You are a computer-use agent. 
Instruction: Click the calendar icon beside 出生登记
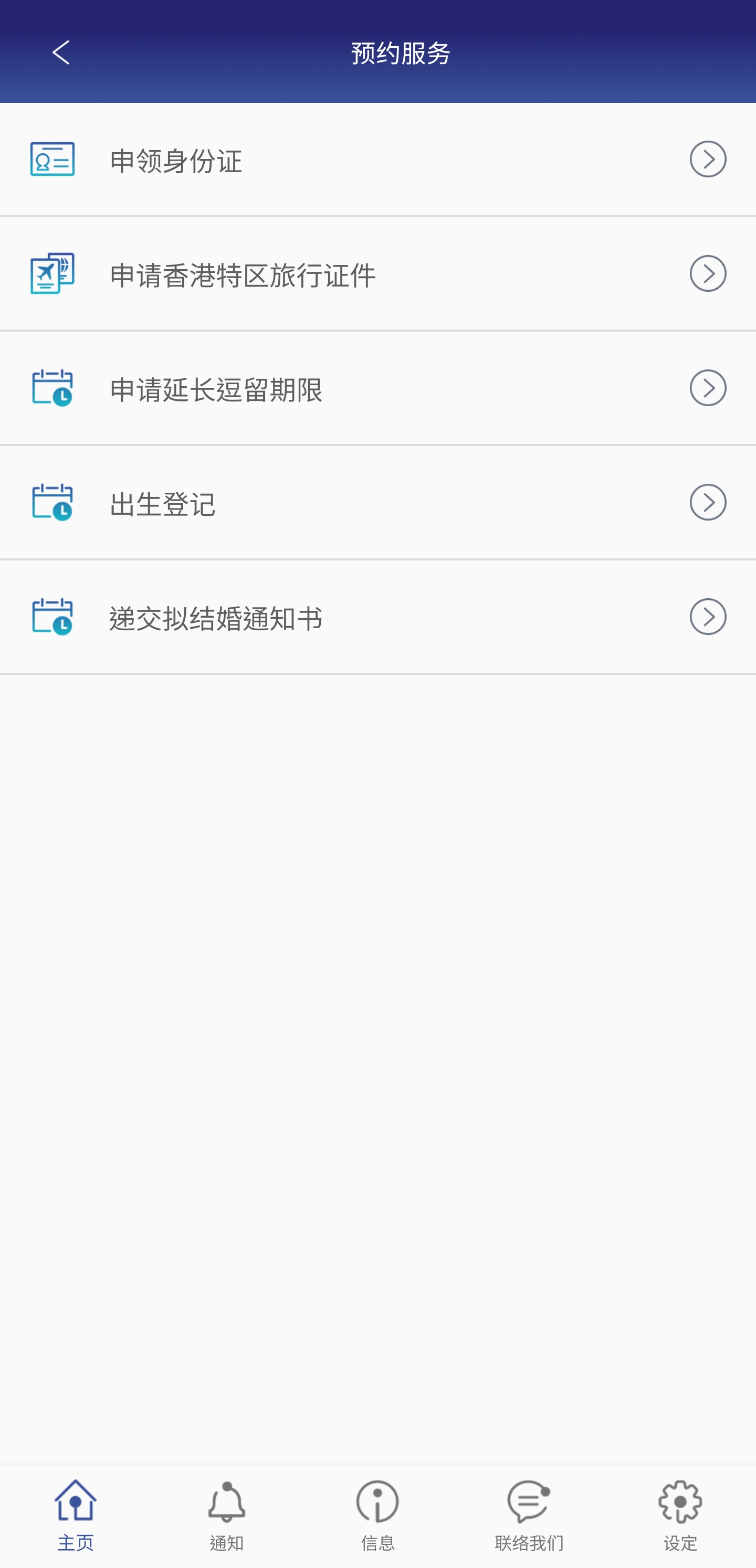pos(52,502)
